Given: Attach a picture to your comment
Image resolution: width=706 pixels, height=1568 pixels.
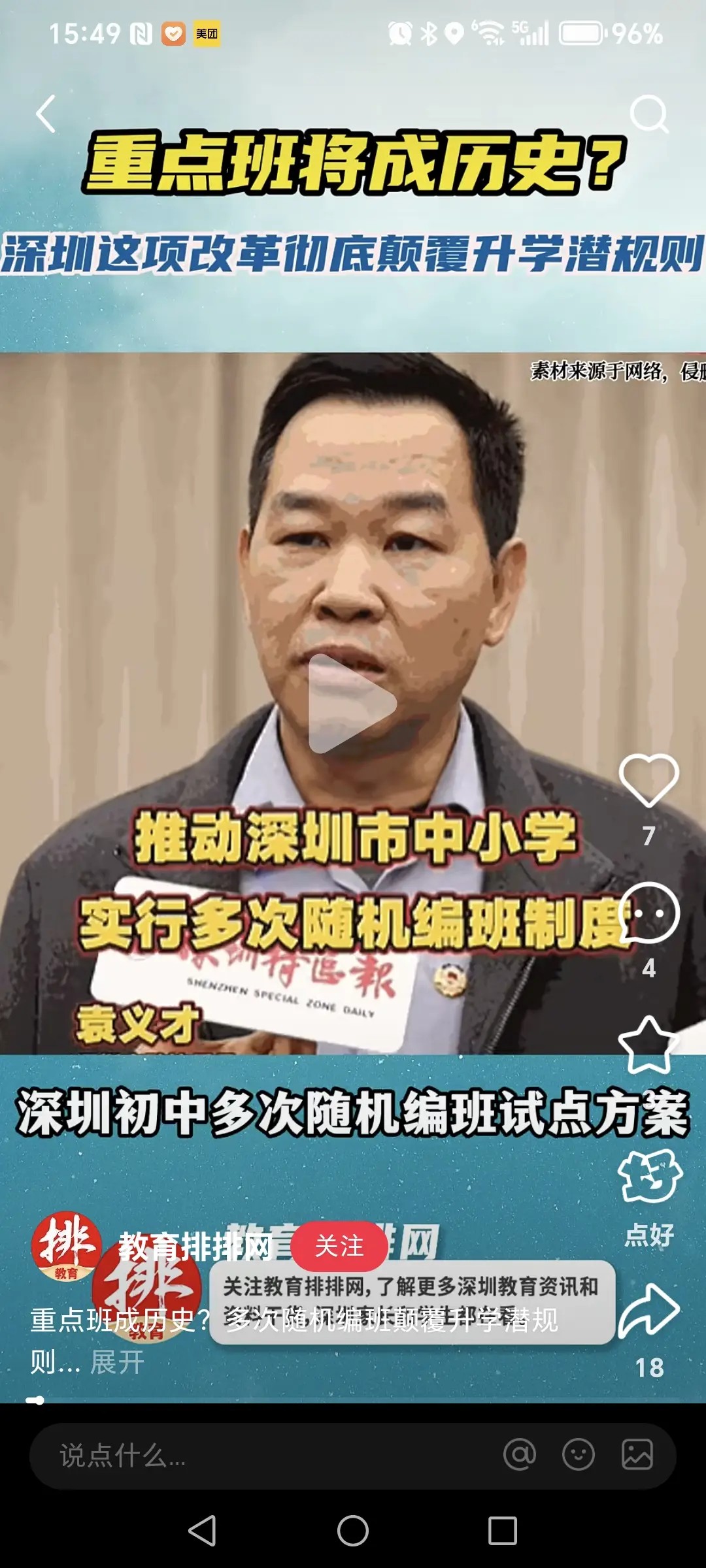Looking at the screenshot, I should [637, 1455].
